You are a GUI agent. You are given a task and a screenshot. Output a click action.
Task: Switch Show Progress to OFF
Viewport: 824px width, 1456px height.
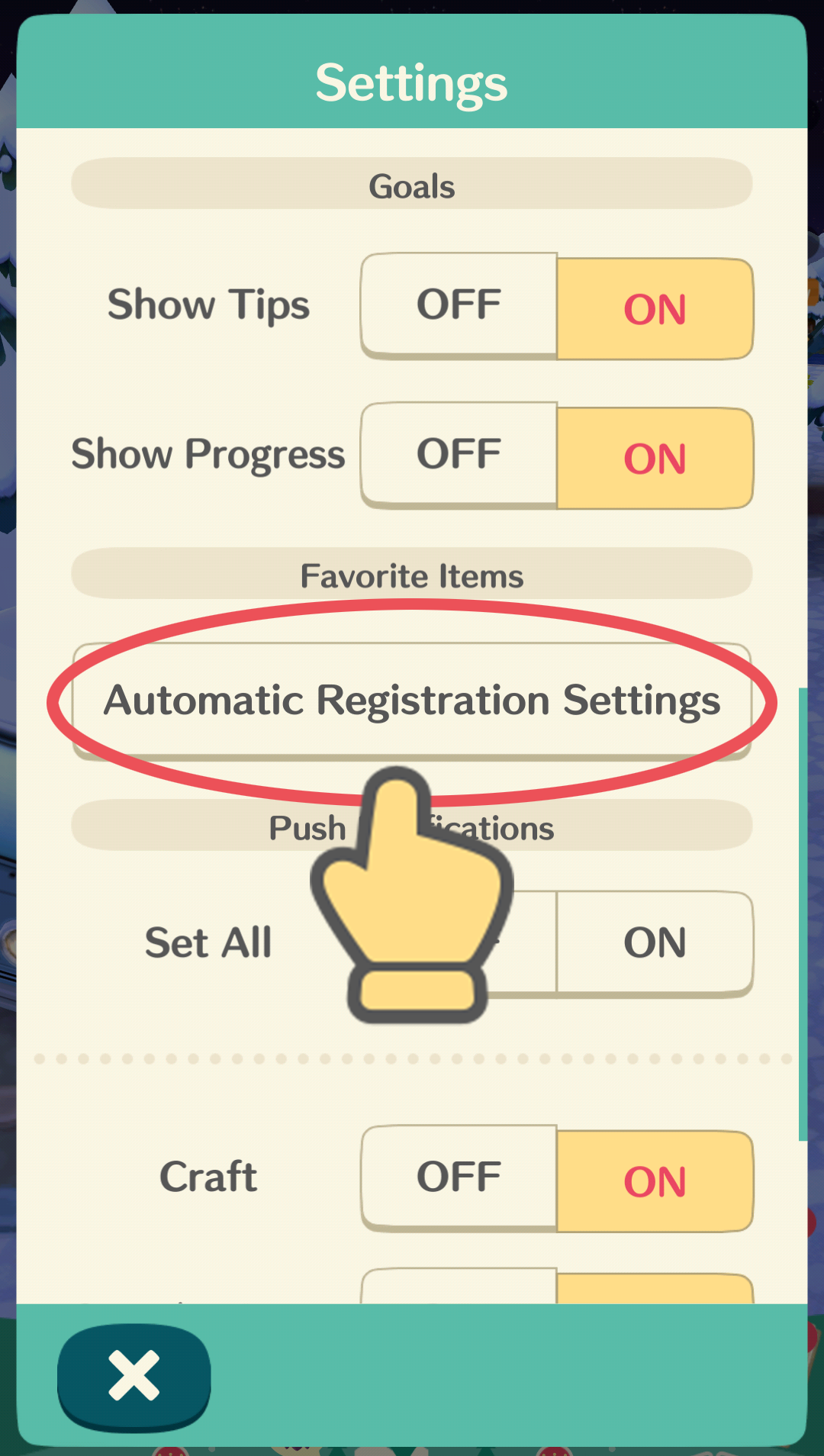click(459, 455)
